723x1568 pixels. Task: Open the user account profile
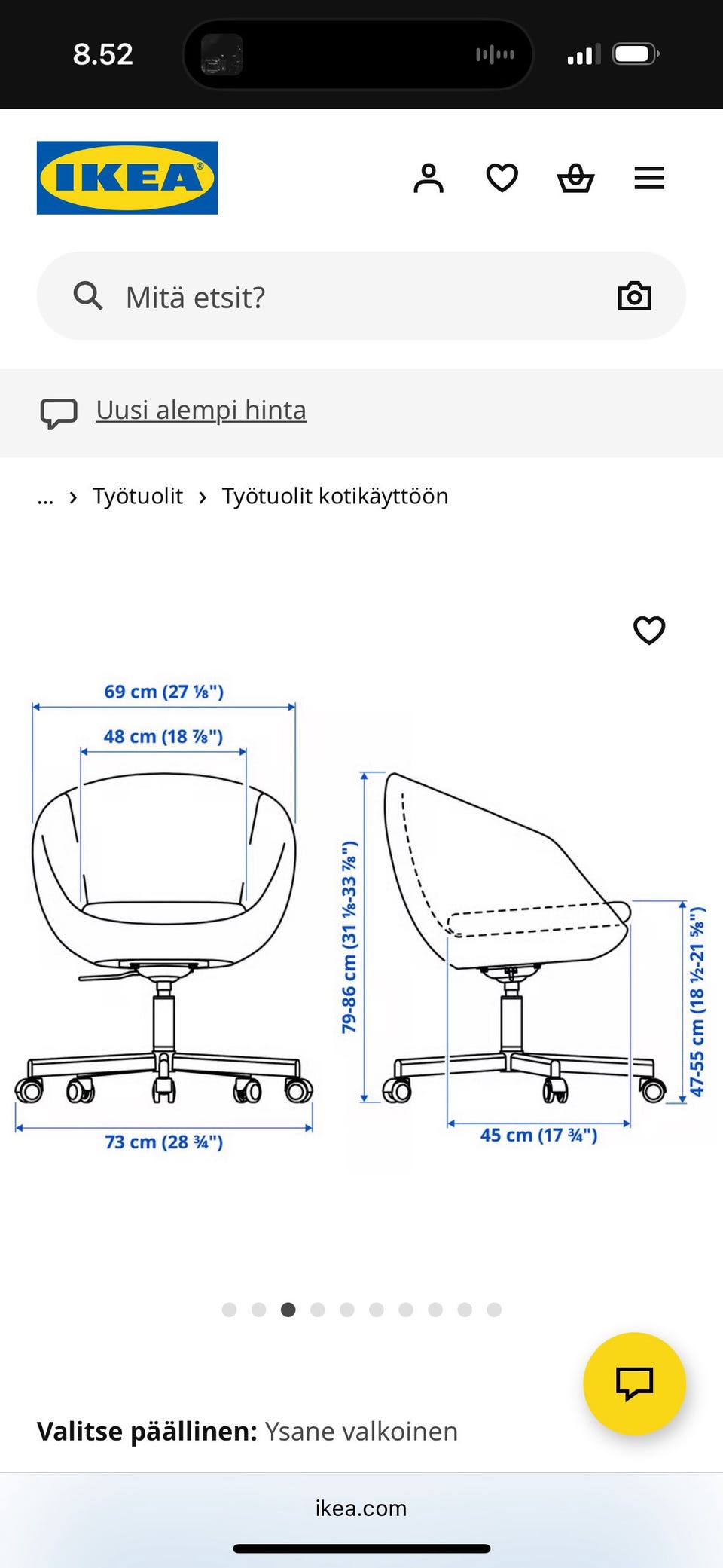[x=429, y=179]
